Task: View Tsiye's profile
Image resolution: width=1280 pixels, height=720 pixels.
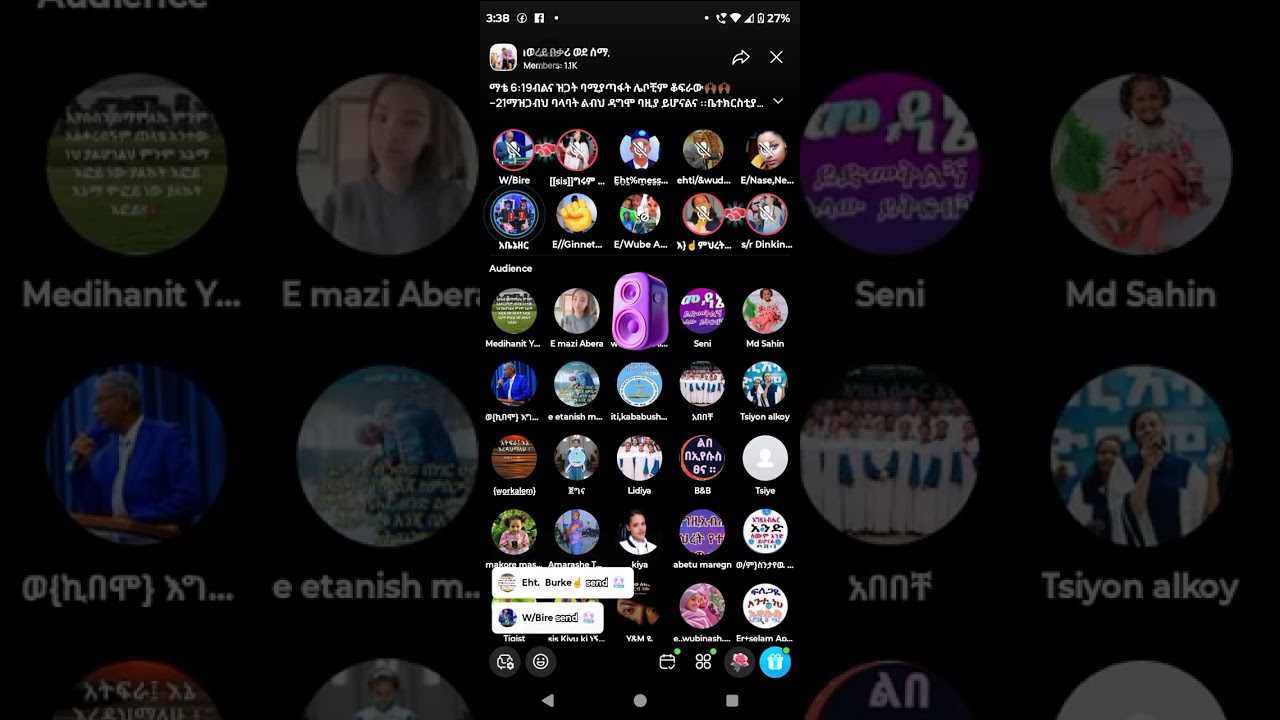Action: [765, 458]
